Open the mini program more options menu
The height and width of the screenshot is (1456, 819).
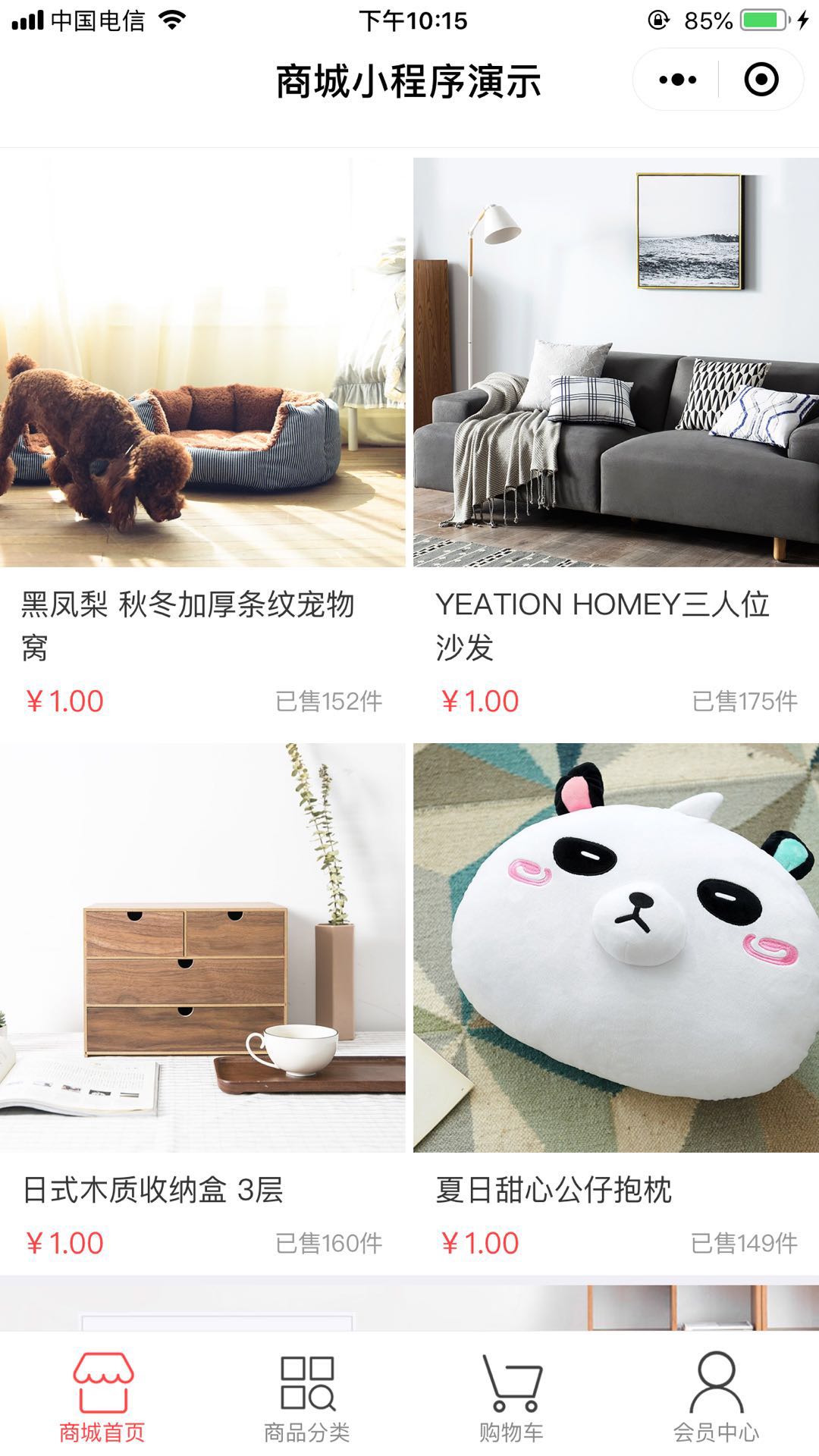click(677, 80)
